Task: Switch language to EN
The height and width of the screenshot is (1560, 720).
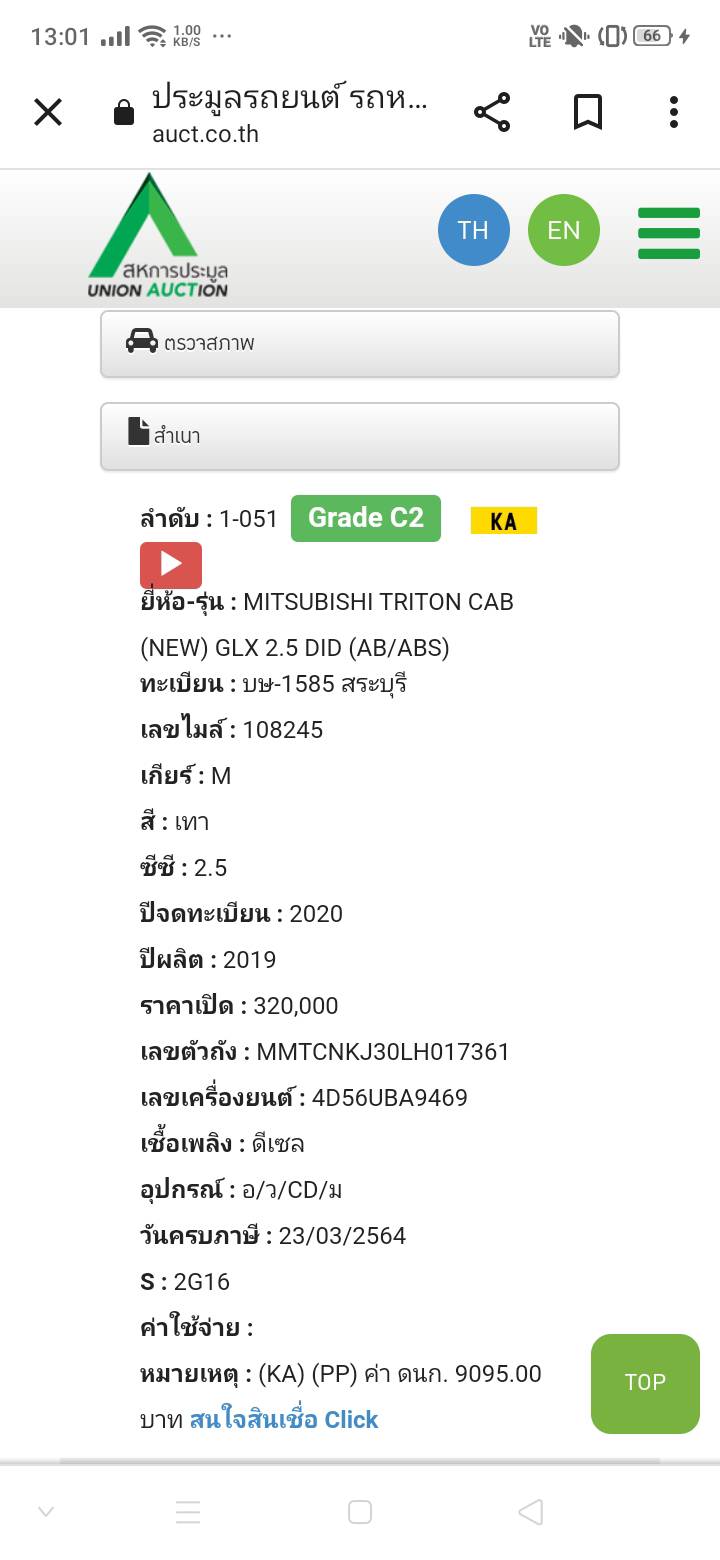Action: click(563, 230)
